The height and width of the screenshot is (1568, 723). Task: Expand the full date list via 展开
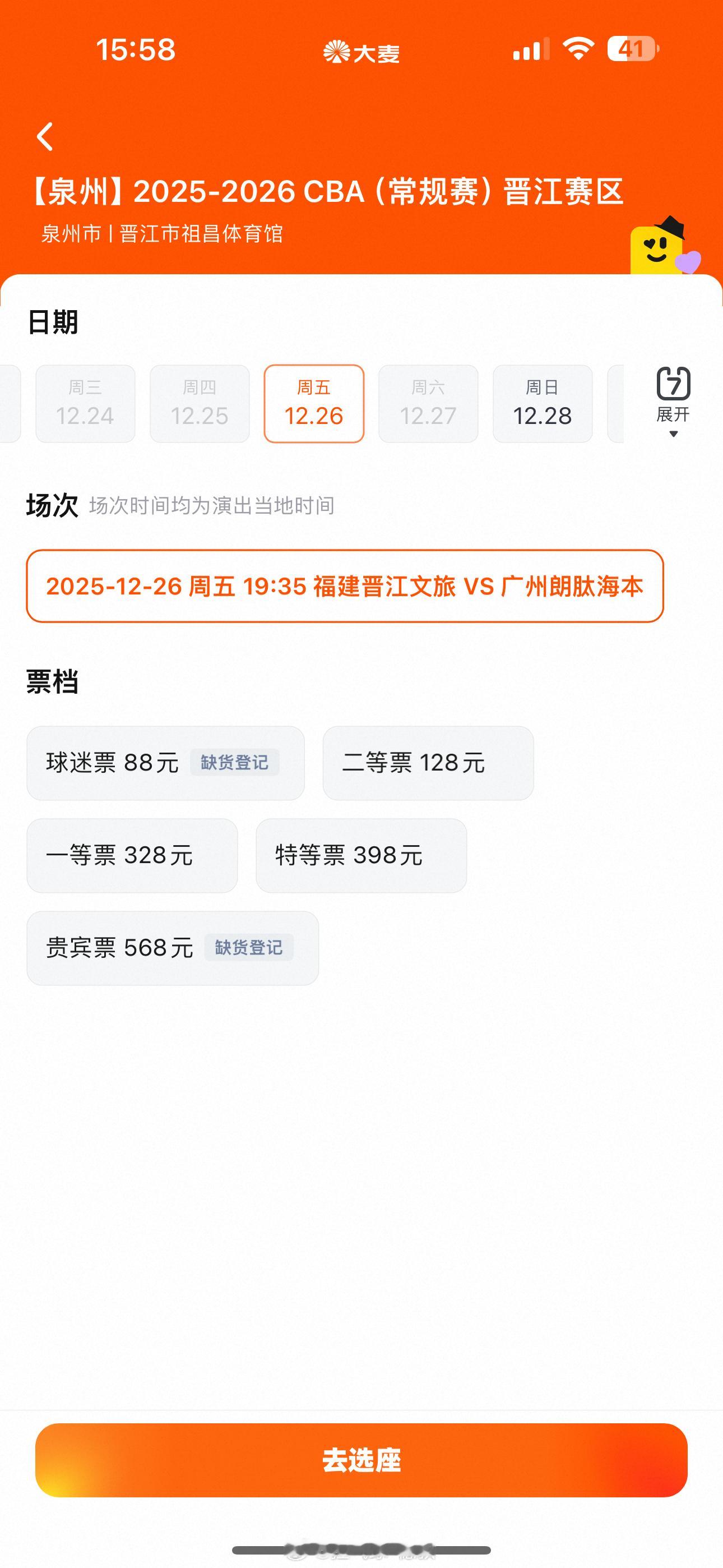[x=672, y=414]
